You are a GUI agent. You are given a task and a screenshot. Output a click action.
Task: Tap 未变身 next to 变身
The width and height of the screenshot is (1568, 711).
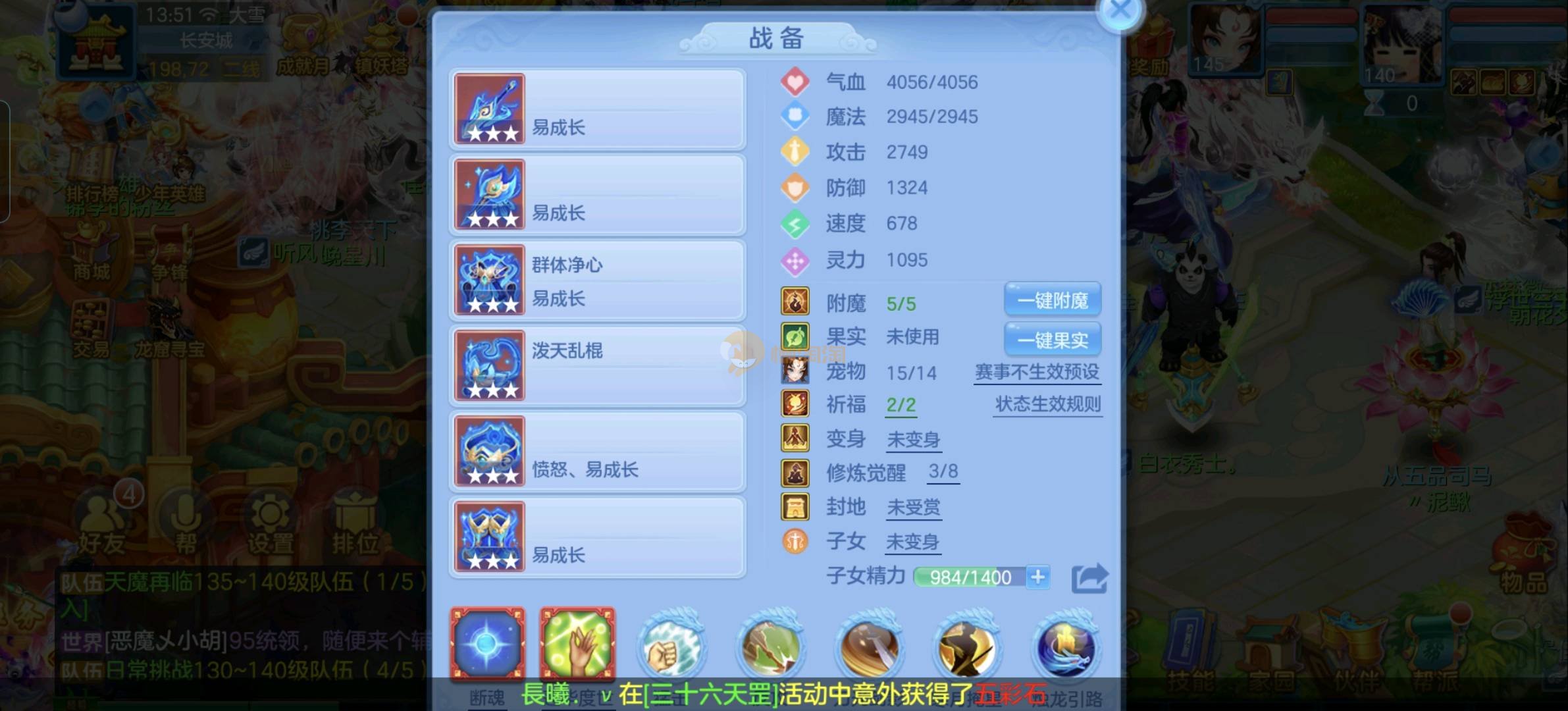tap(913, 440)
